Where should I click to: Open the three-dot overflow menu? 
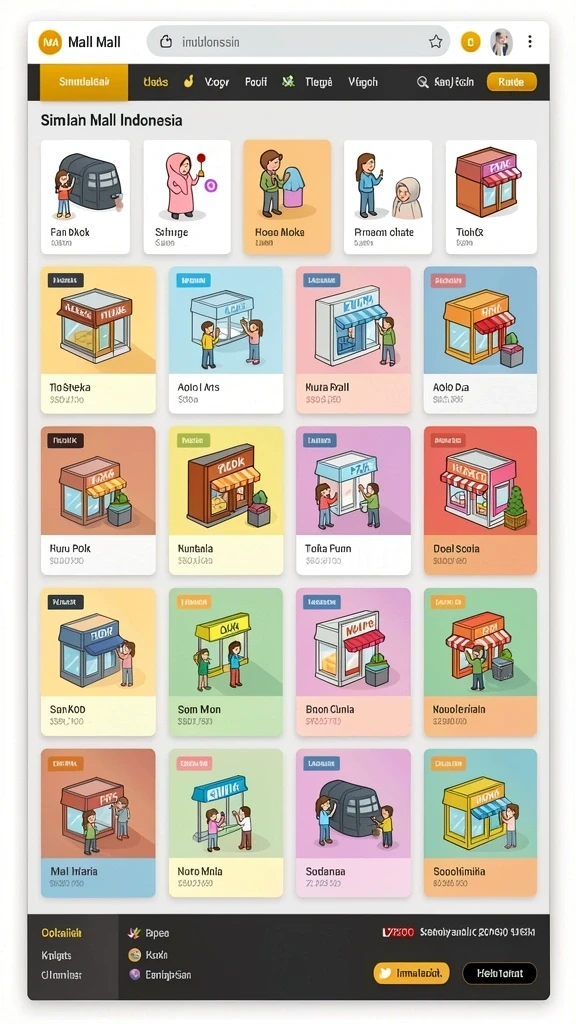pyautogui.click(x=530, y=42)
